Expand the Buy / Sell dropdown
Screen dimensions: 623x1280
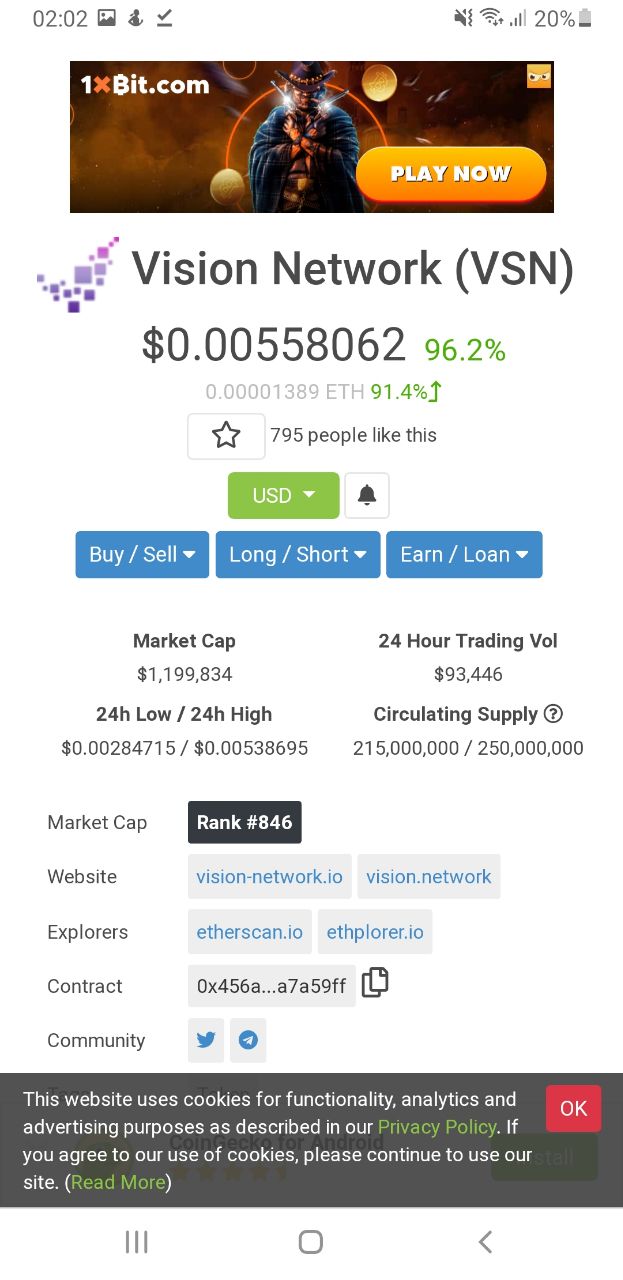point(142,555)
